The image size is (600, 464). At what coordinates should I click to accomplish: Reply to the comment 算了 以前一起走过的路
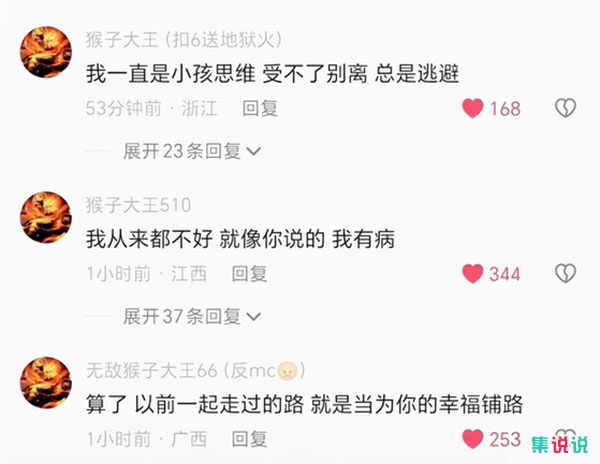(x=249, y=438)
